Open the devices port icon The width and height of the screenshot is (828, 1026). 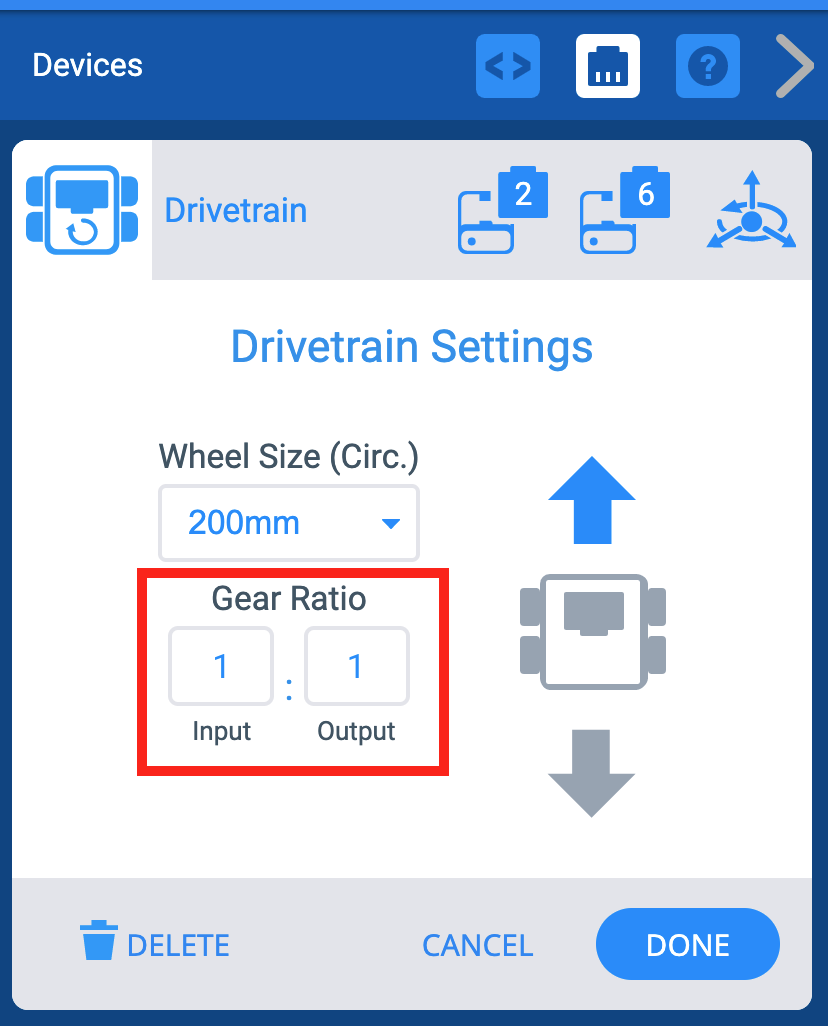tap(608, 66)
